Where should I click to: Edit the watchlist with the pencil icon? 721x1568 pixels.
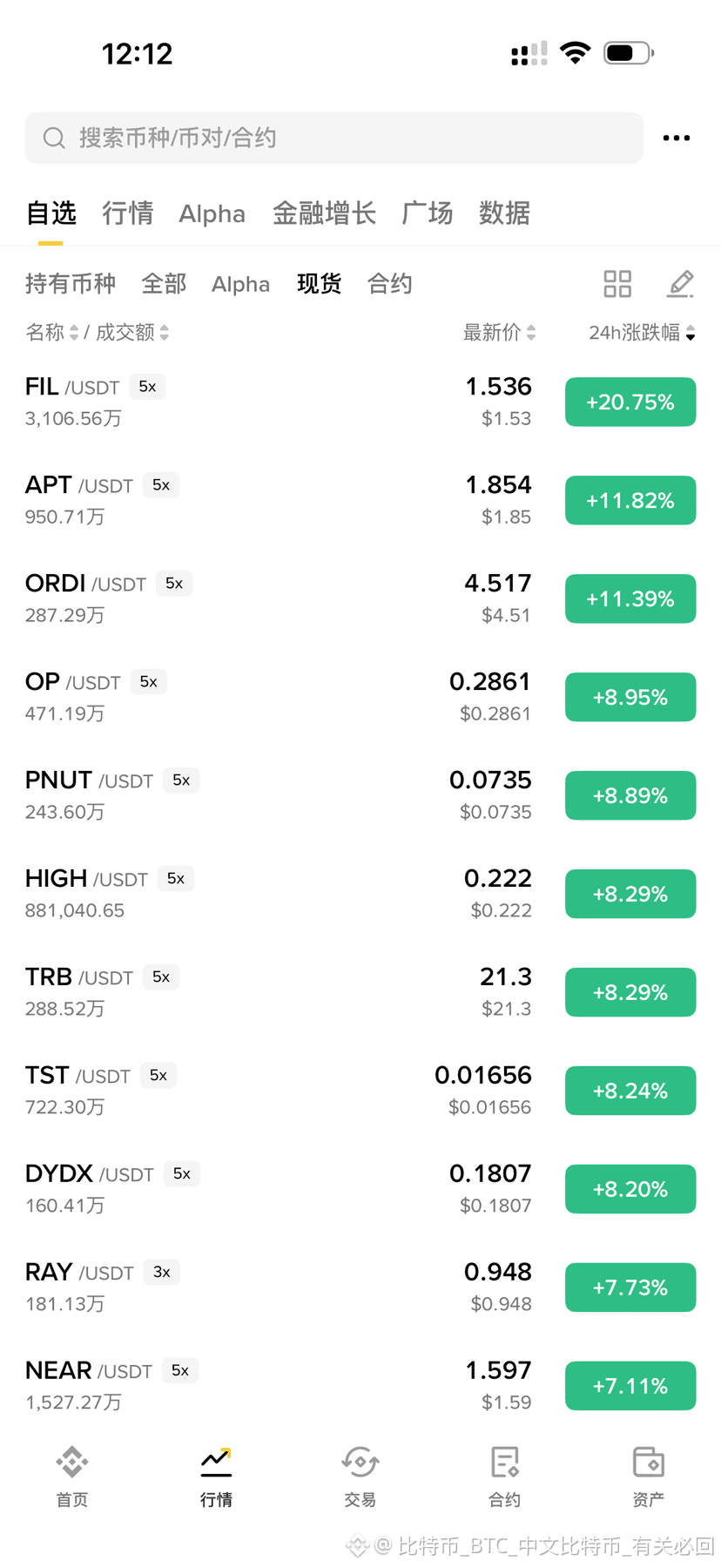681,284
